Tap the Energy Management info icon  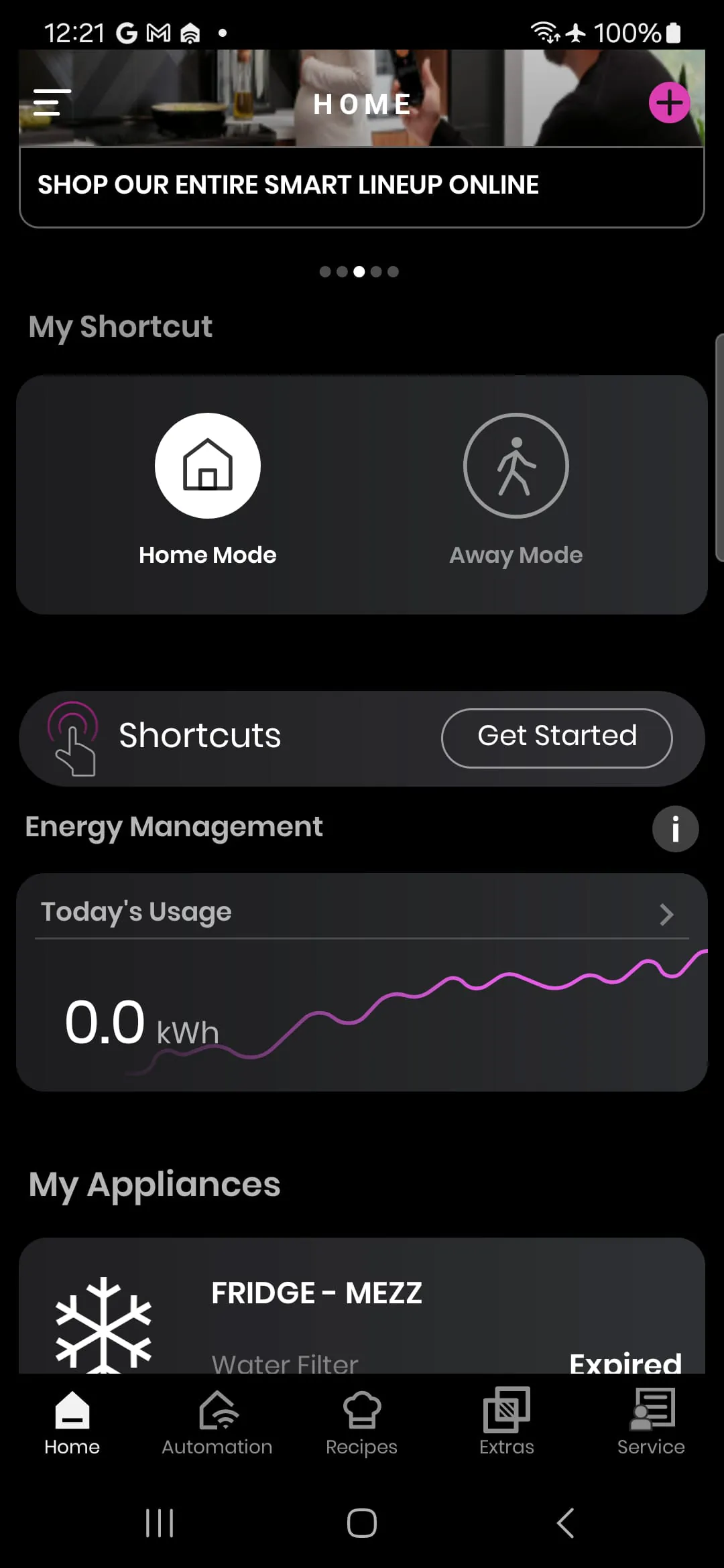(675, 828)
